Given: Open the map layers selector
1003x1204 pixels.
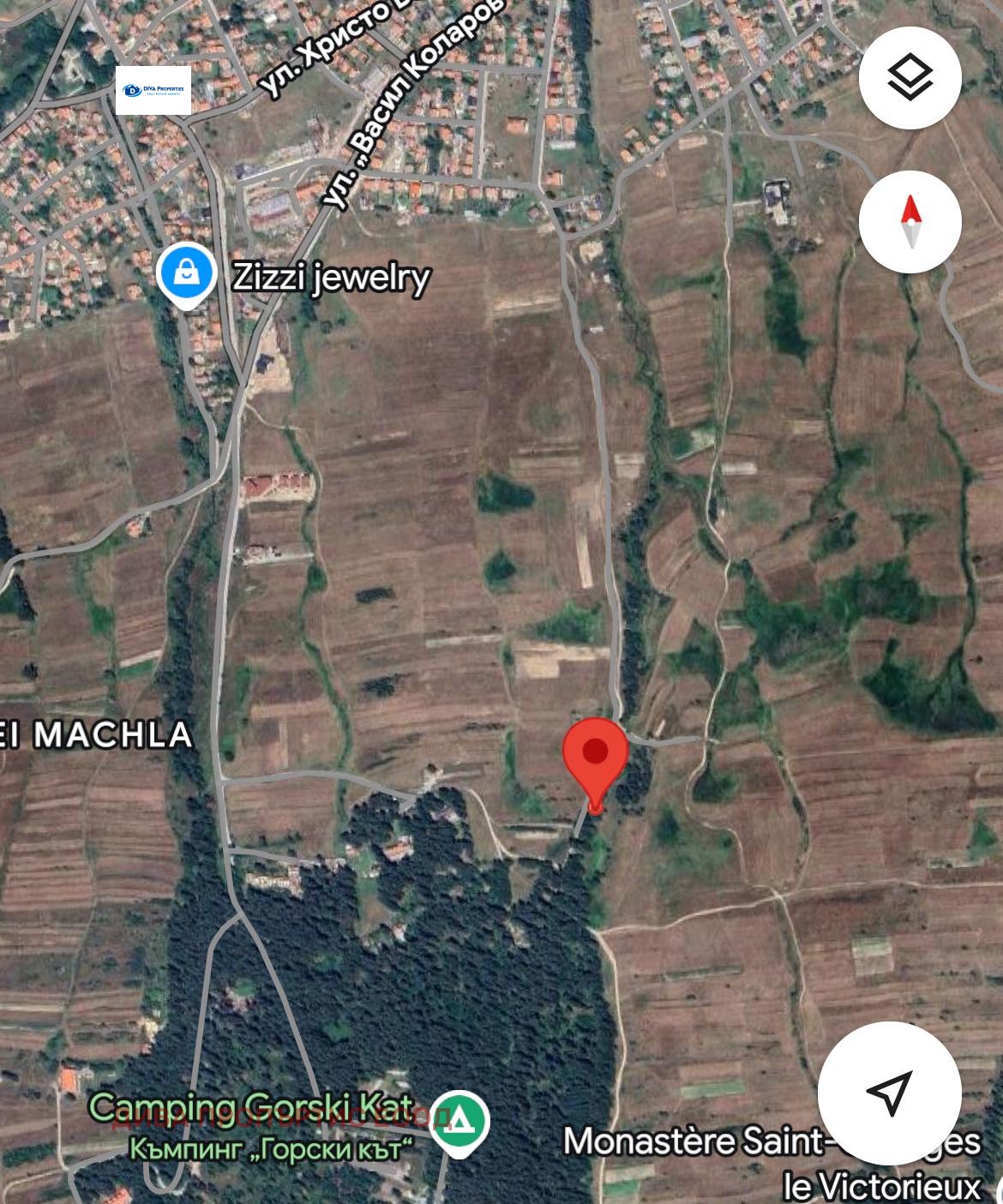Looking at the screenshot, I should point(910,78).
